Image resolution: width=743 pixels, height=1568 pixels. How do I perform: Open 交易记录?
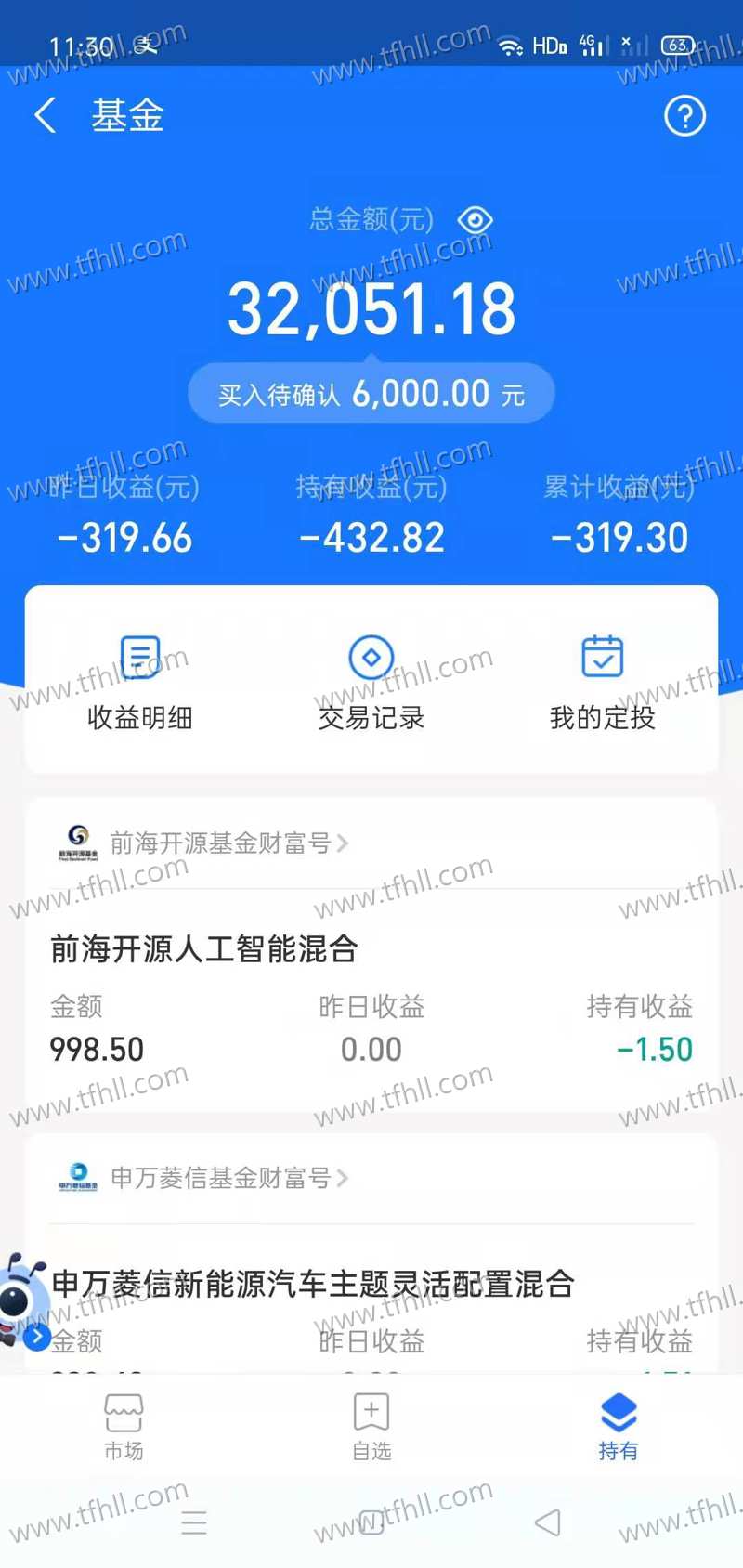371,681
